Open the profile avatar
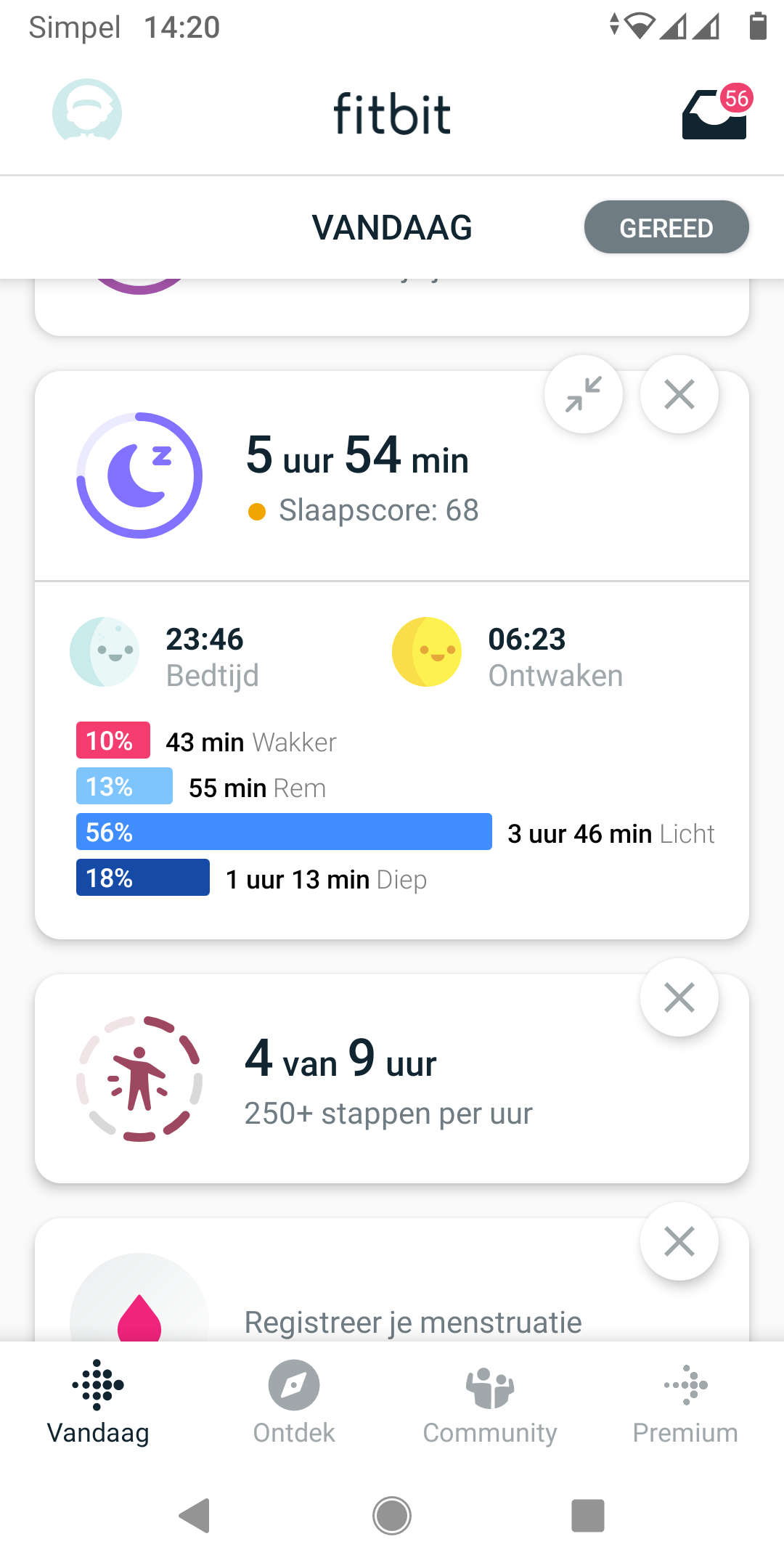 tap(87, 111)
